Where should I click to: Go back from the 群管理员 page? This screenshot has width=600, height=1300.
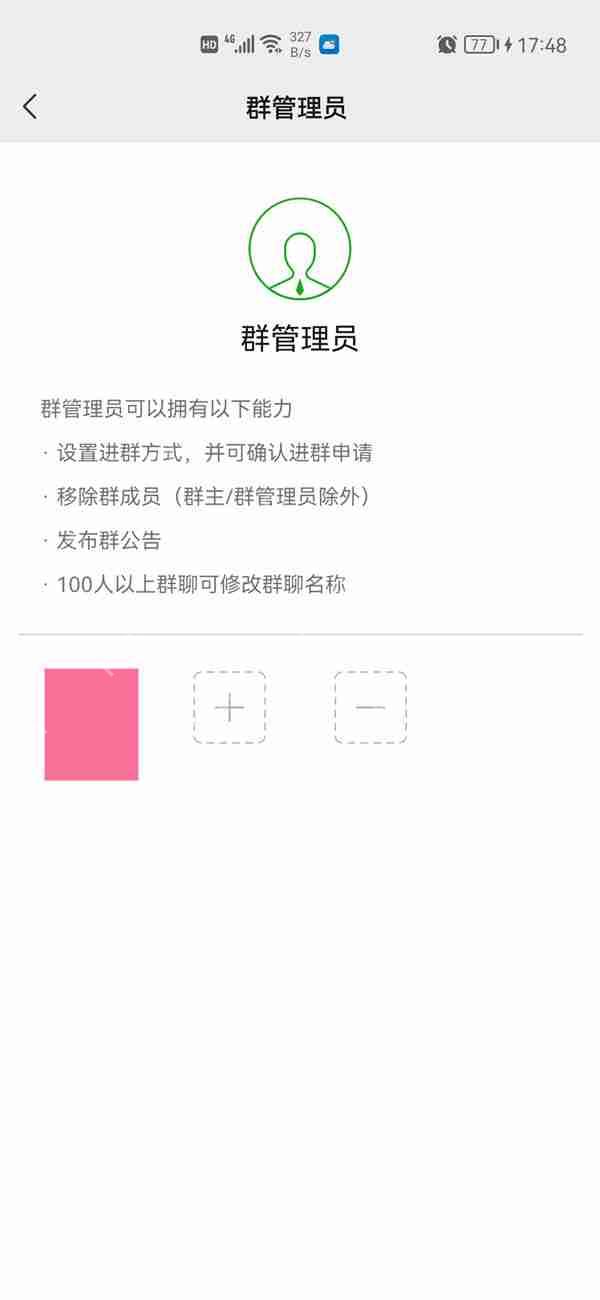pos(30,107)
